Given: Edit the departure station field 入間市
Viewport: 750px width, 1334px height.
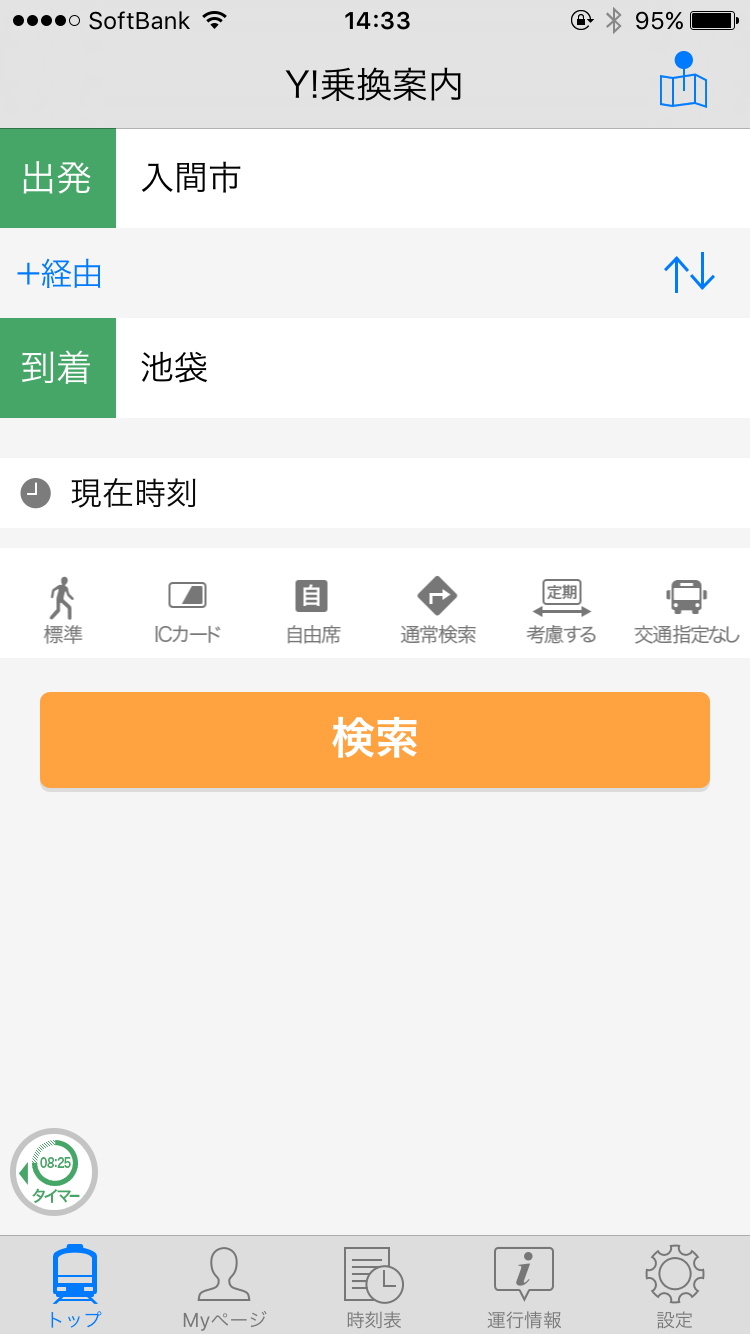Looking at the screenshot, I should (433, 178).
